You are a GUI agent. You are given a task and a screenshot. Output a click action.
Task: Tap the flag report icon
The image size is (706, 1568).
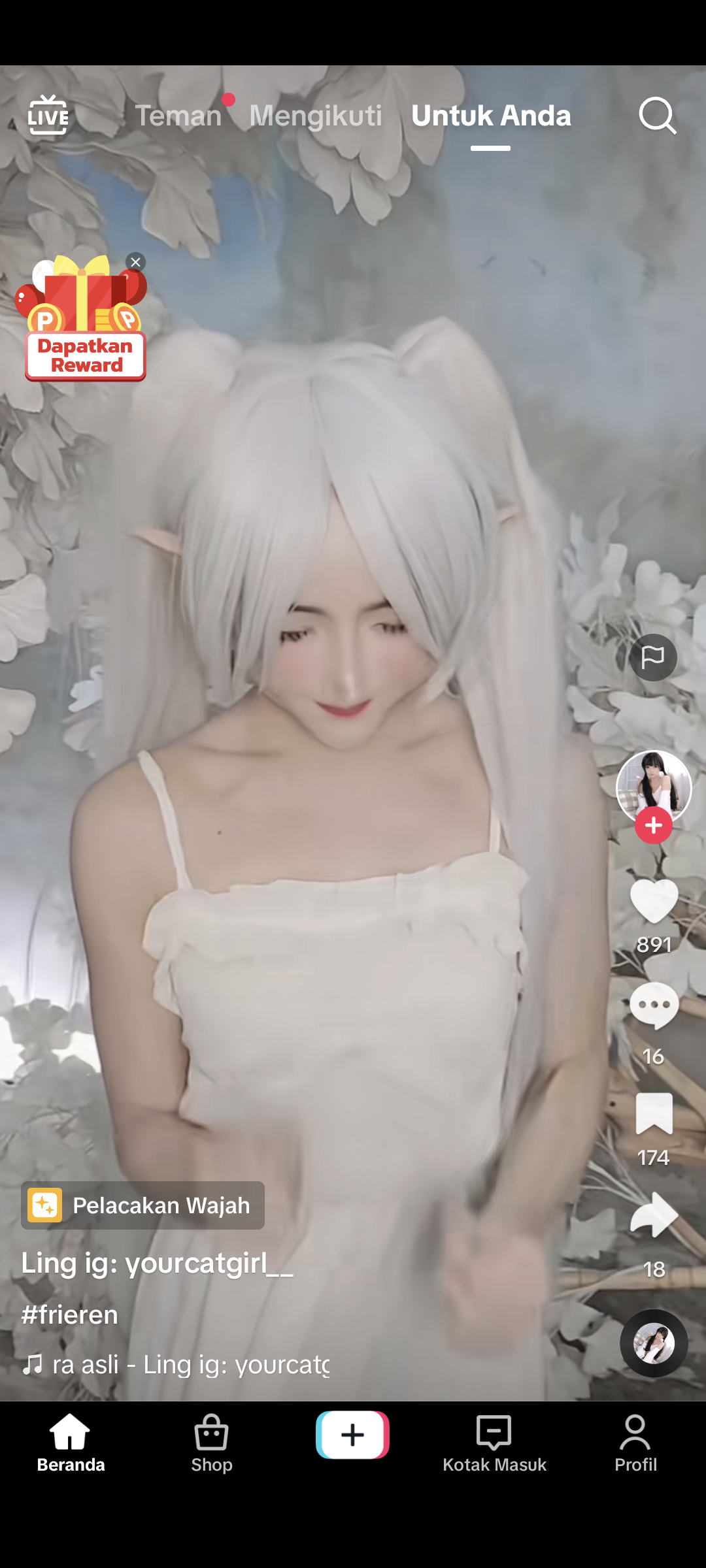(x=653, y=657)
